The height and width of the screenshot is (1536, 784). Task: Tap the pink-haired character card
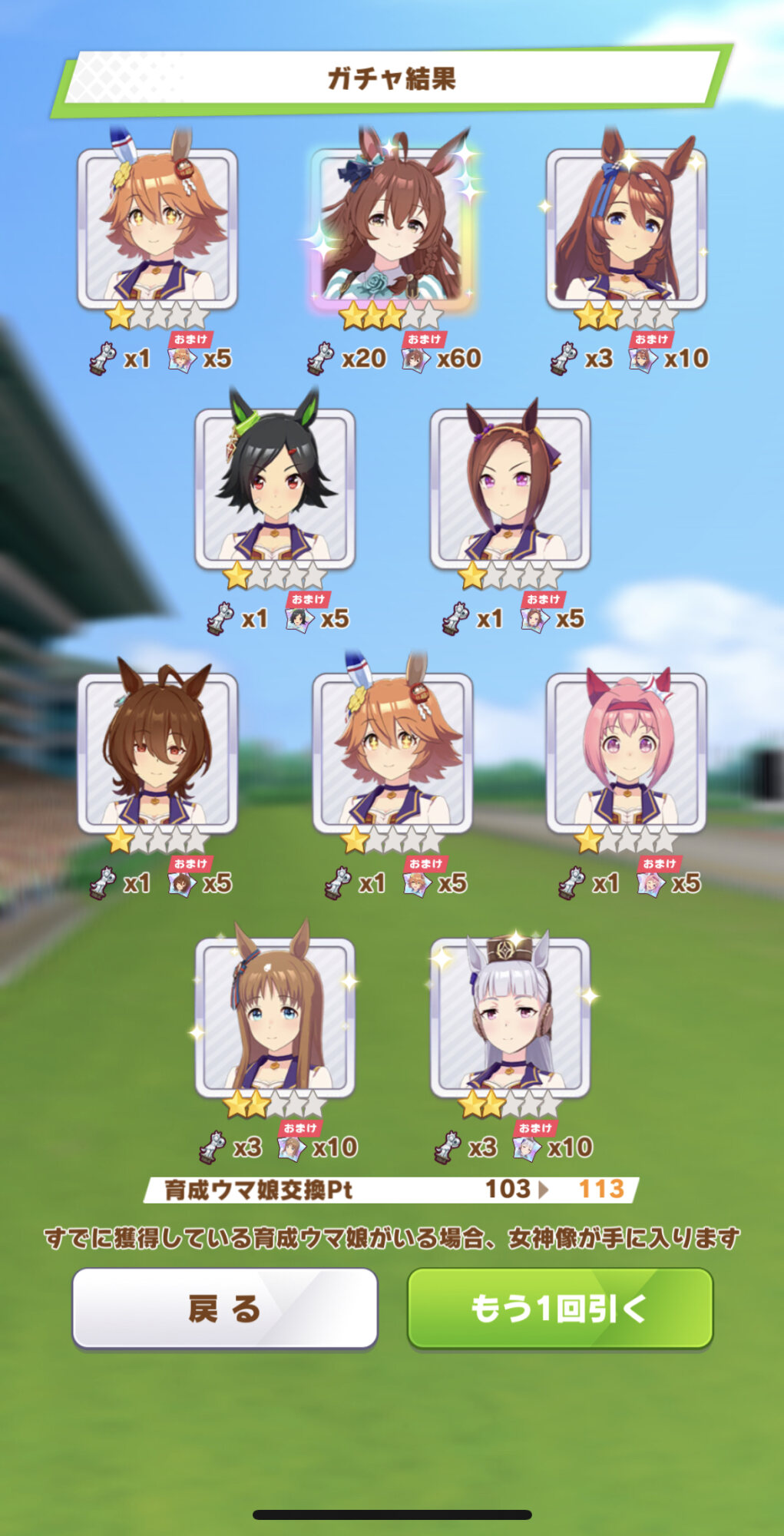pyautogui.click(x=627, y=753)
